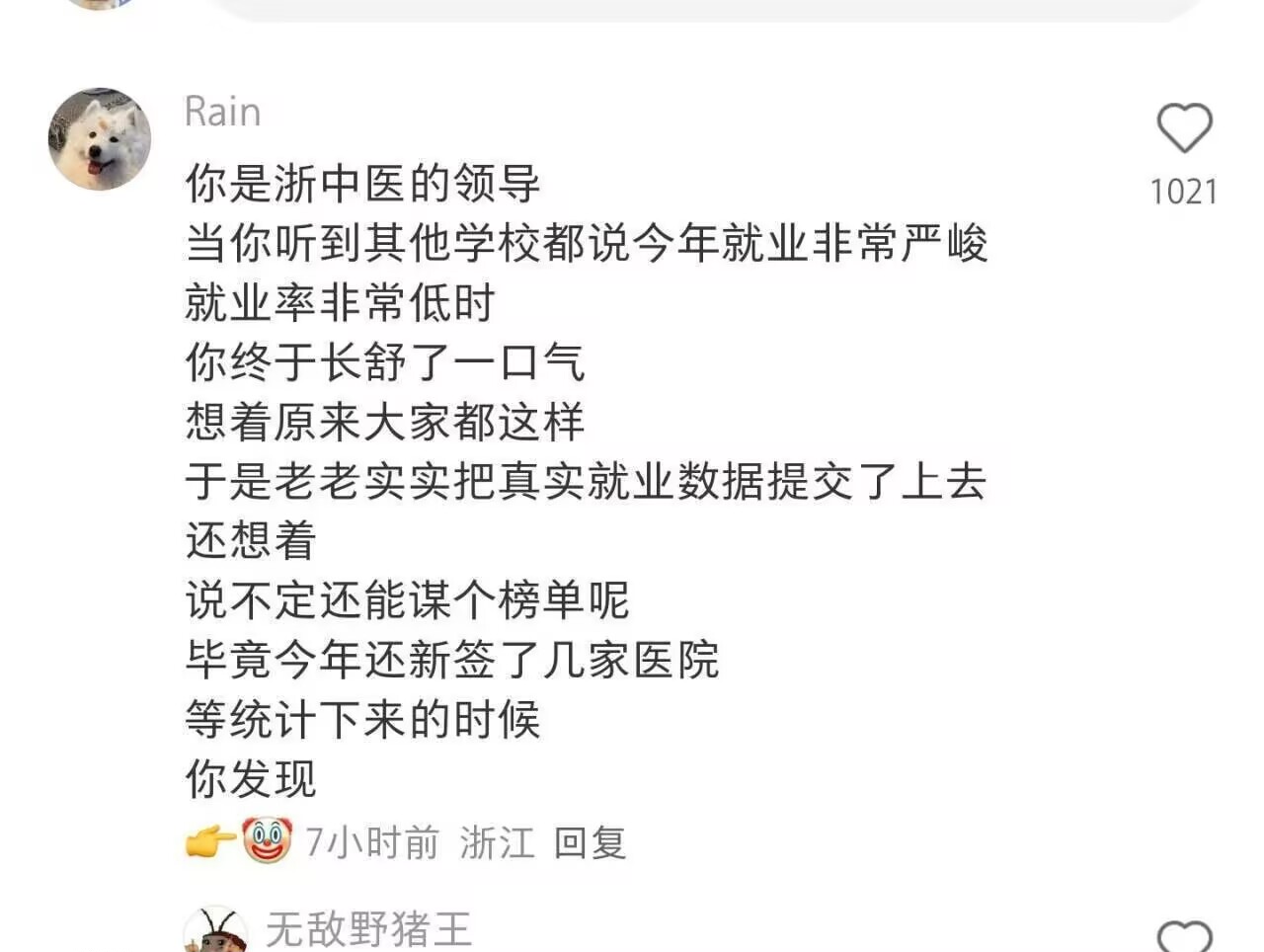Open 无敌野猪王's profile avatar

pyautogui.click(x=215, y=931)
